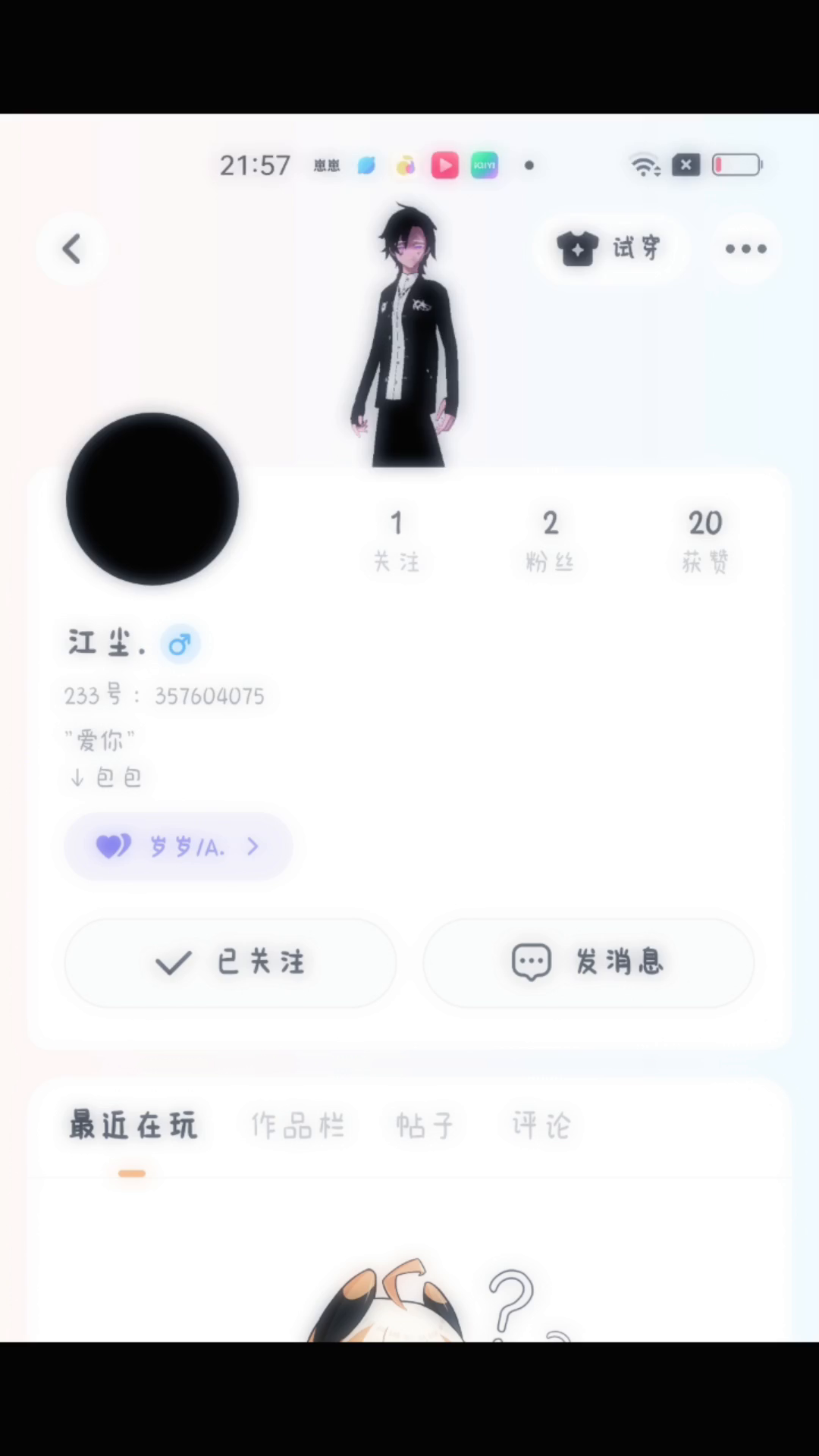Switch to the 评论 tab
Viewport: 819px width, 1456px height.
(x=541, y=1125)
